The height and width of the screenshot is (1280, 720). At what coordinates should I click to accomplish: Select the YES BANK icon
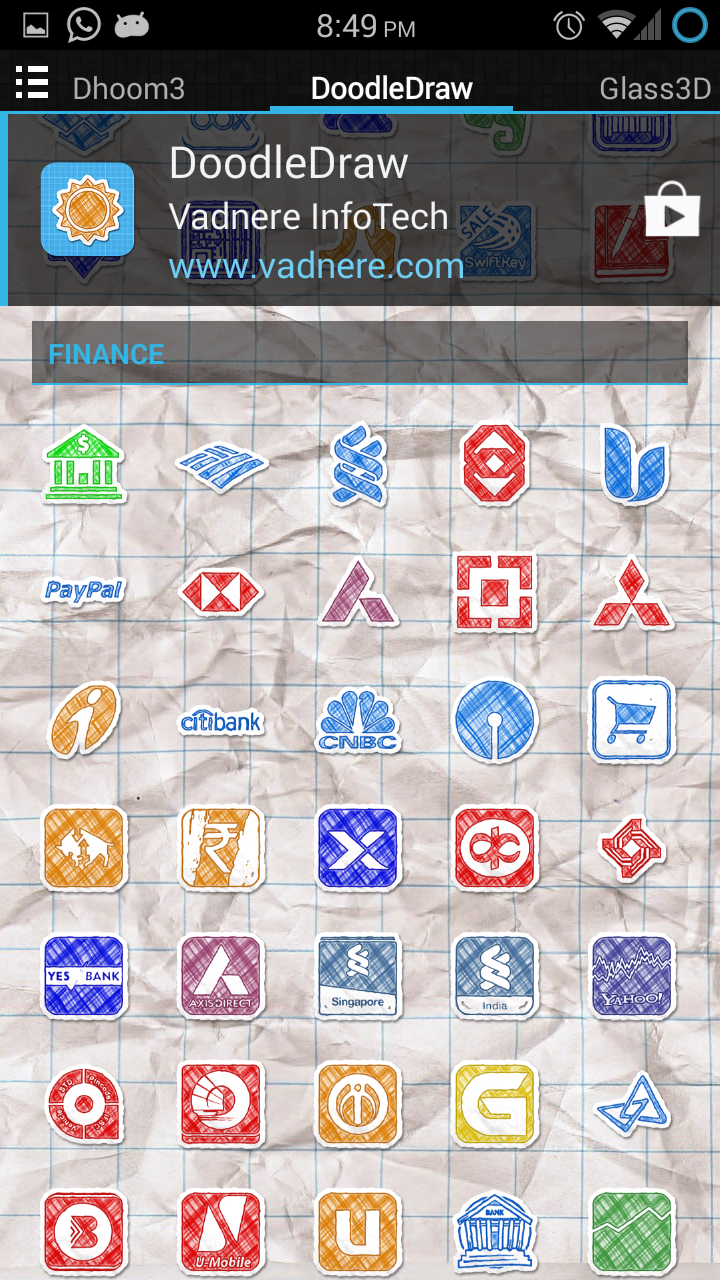point(84,977)
